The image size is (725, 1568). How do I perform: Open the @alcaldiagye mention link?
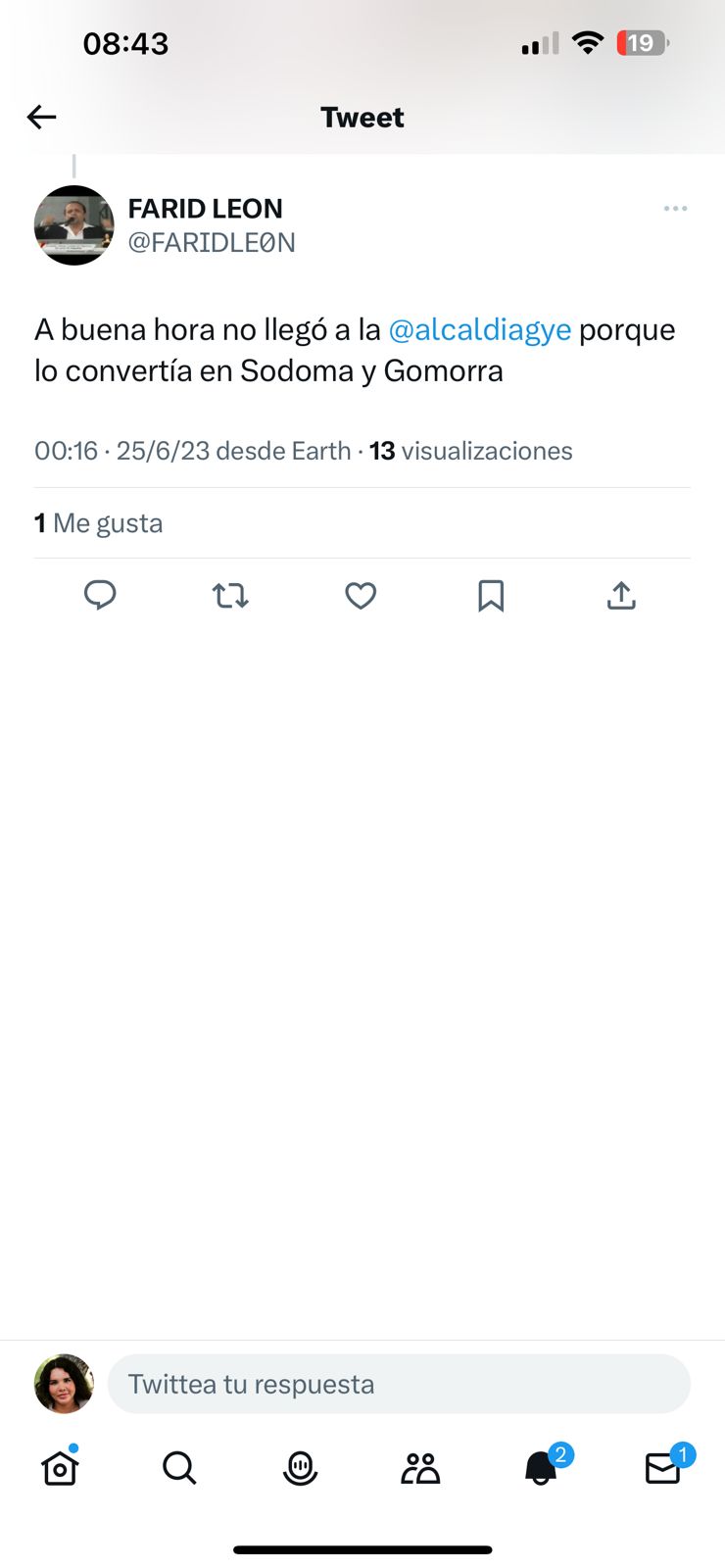479,329
